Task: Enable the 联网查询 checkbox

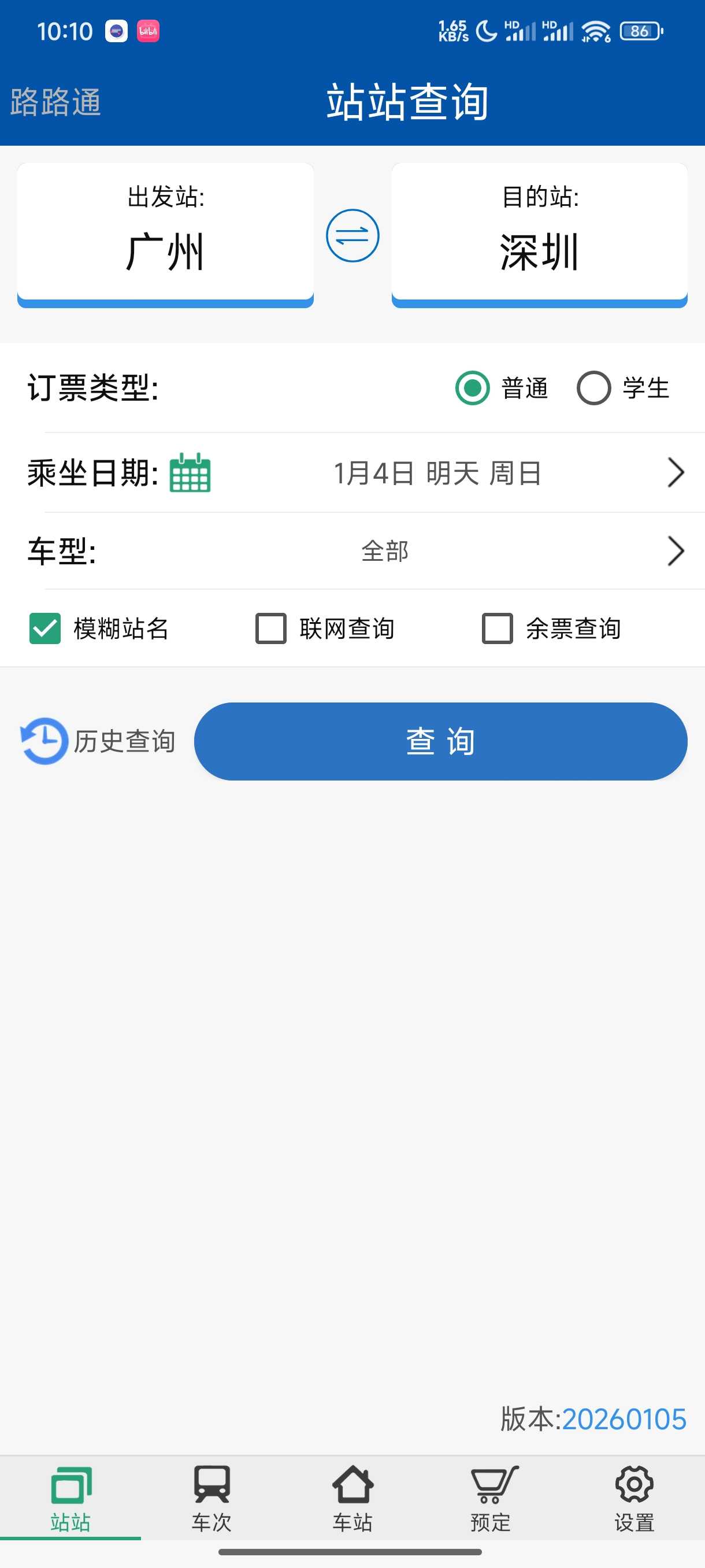Action: [271, 628]
